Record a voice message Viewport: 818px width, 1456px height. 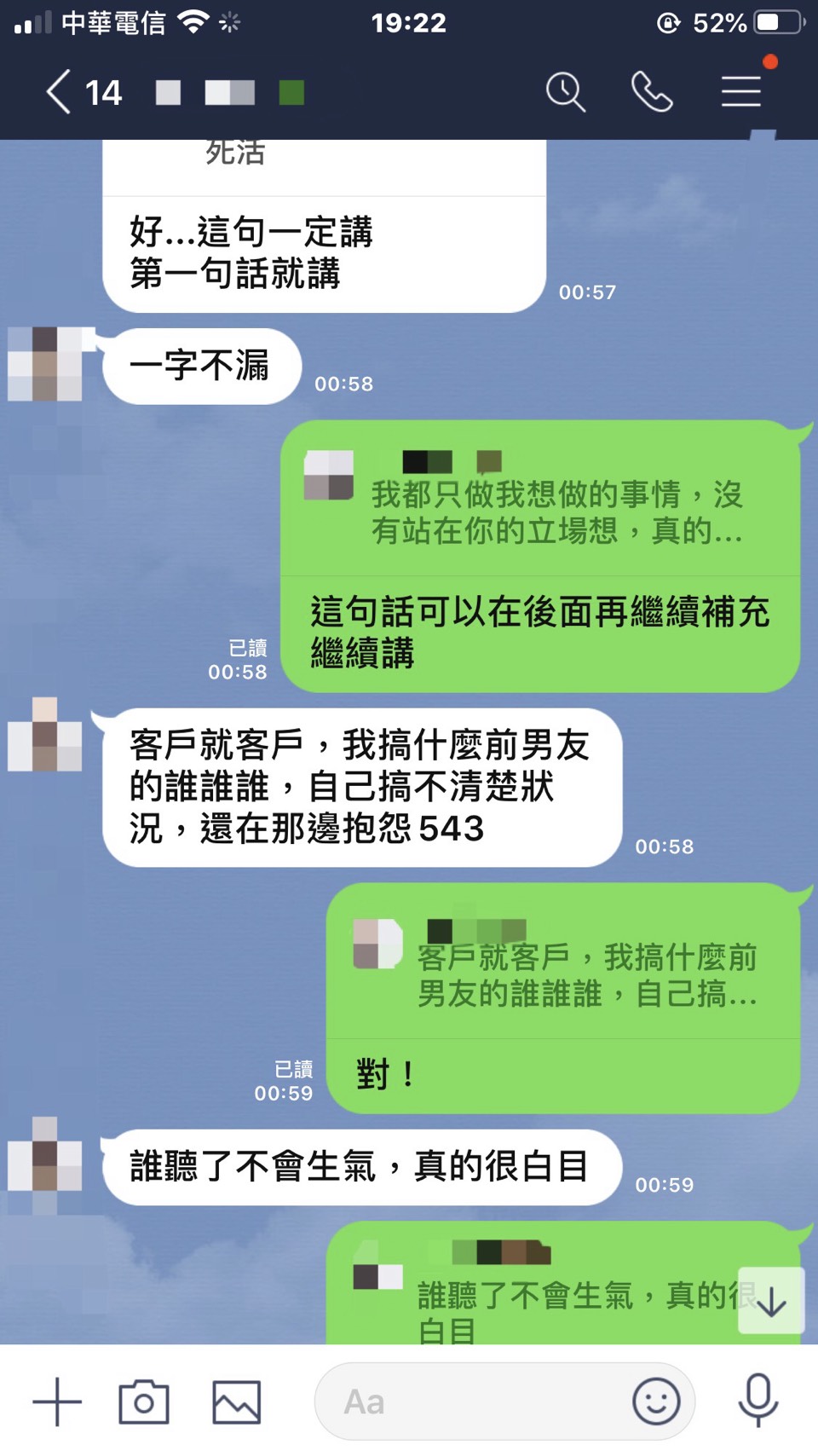[x=758, y=1401]
